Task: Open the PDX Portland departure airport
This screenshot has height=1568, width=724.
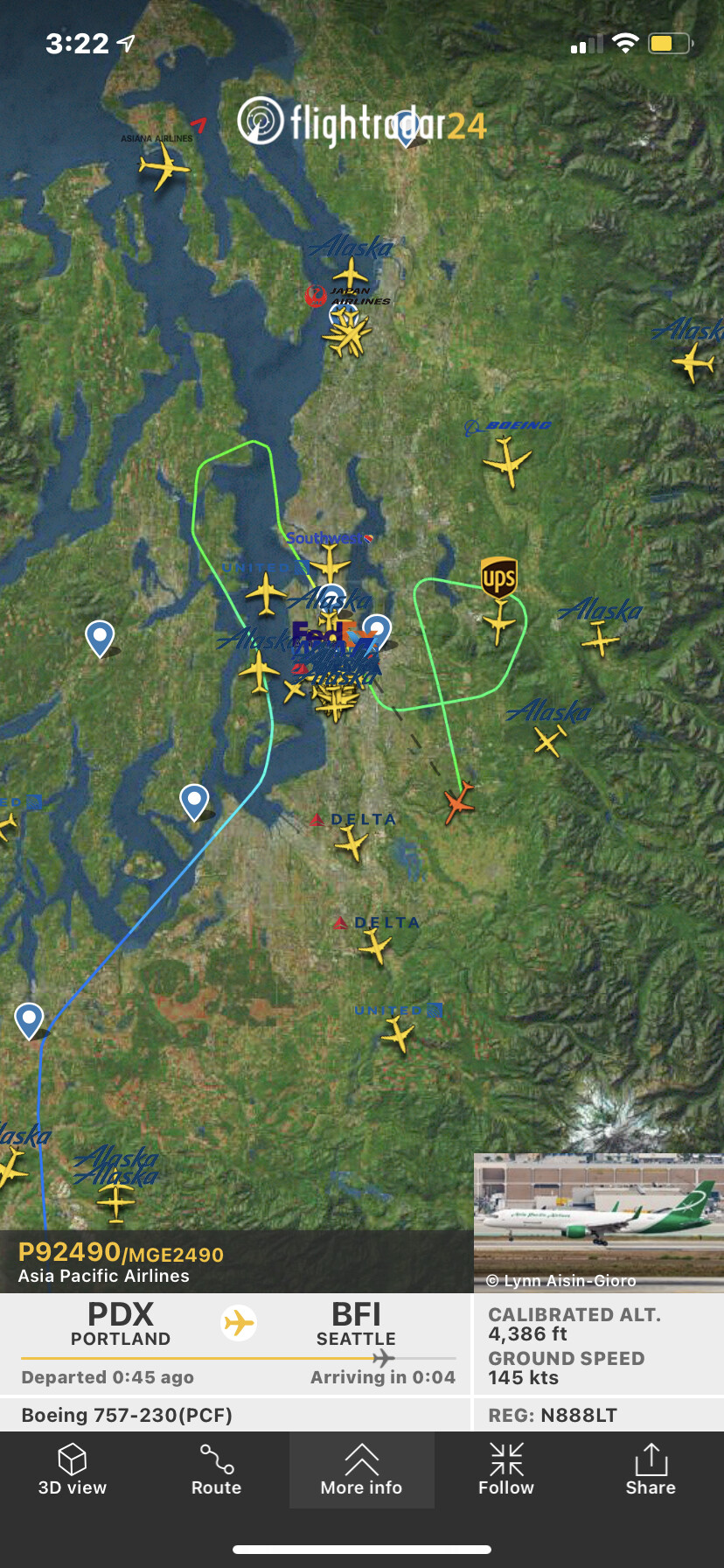Action: point(121,1323)
